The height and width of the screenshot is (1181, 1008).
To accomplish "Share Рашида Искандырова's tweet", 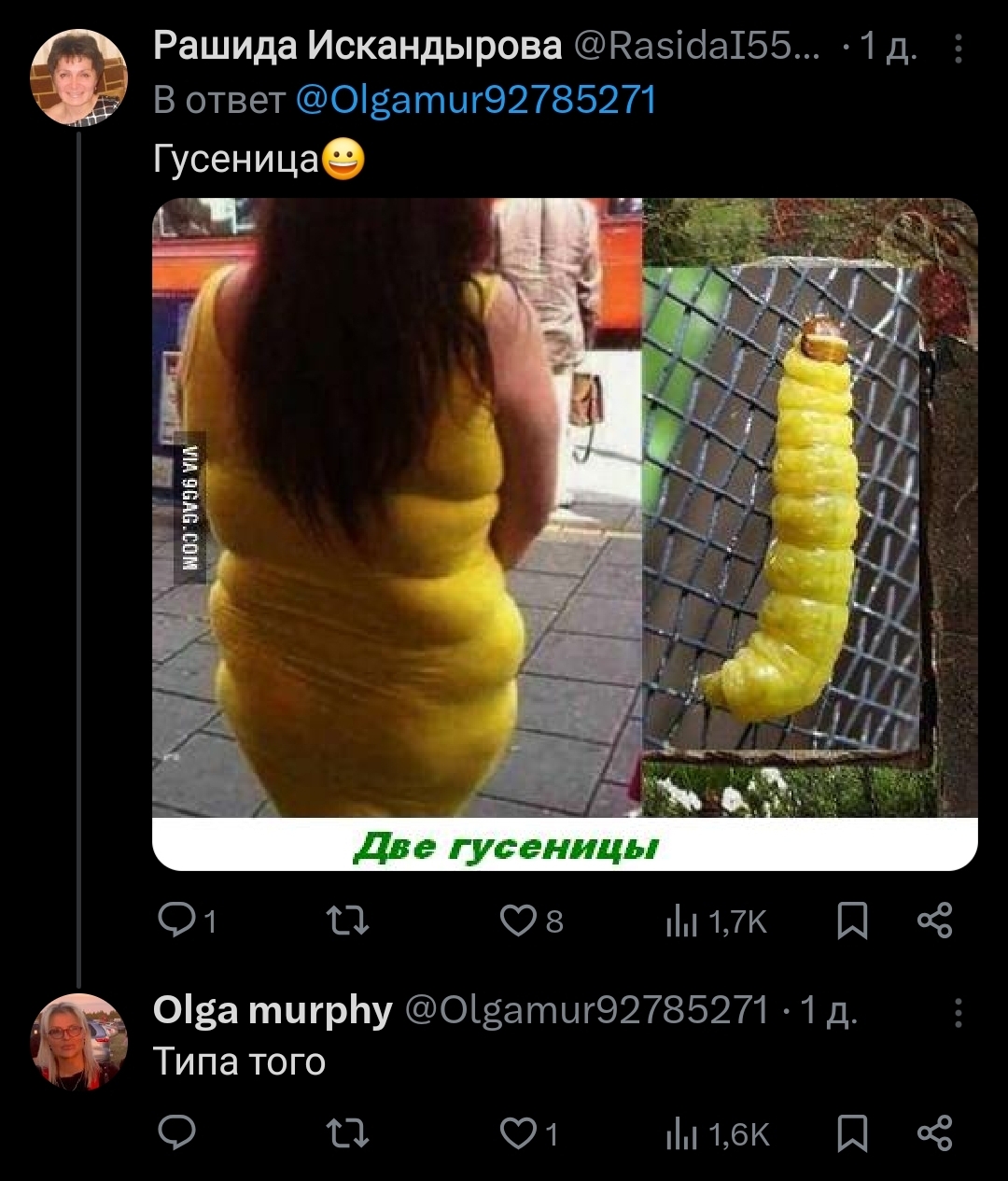I will point(934,921).
